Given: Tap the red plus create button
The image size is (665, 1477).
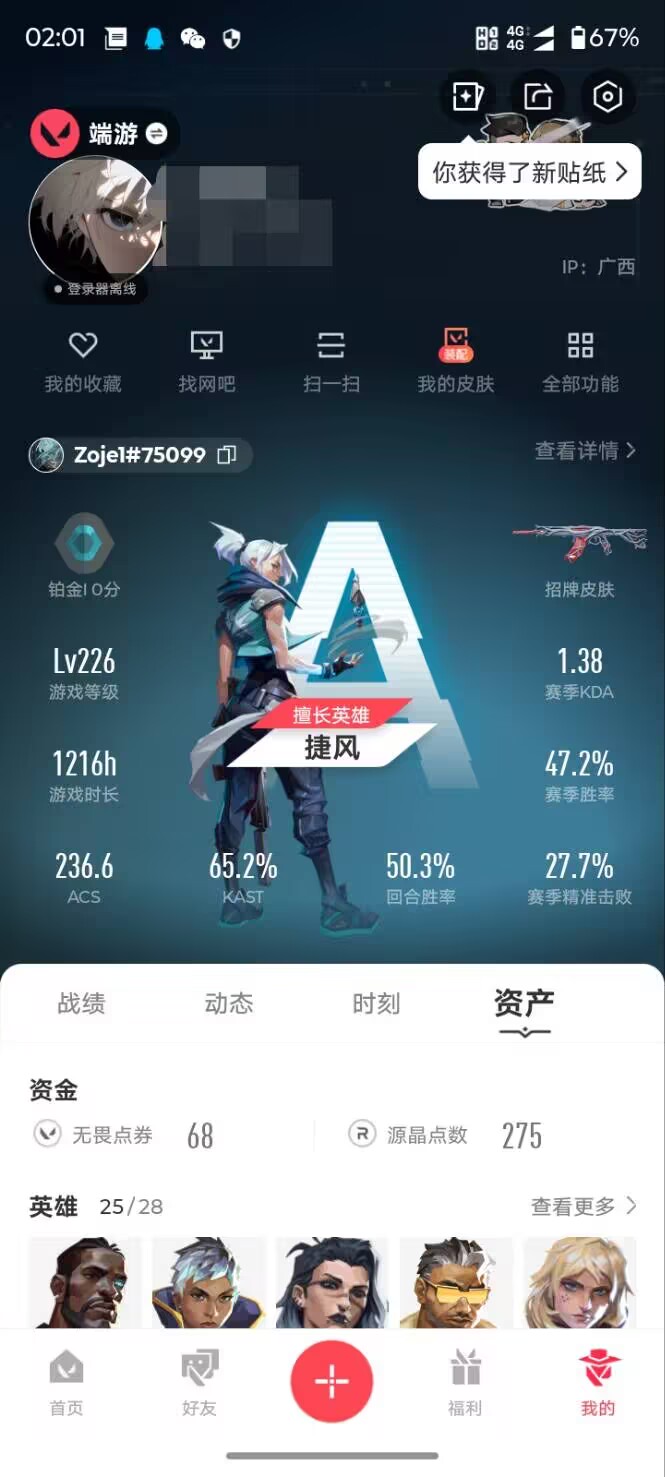Looking at the screenshot, I should [332, 1382].
